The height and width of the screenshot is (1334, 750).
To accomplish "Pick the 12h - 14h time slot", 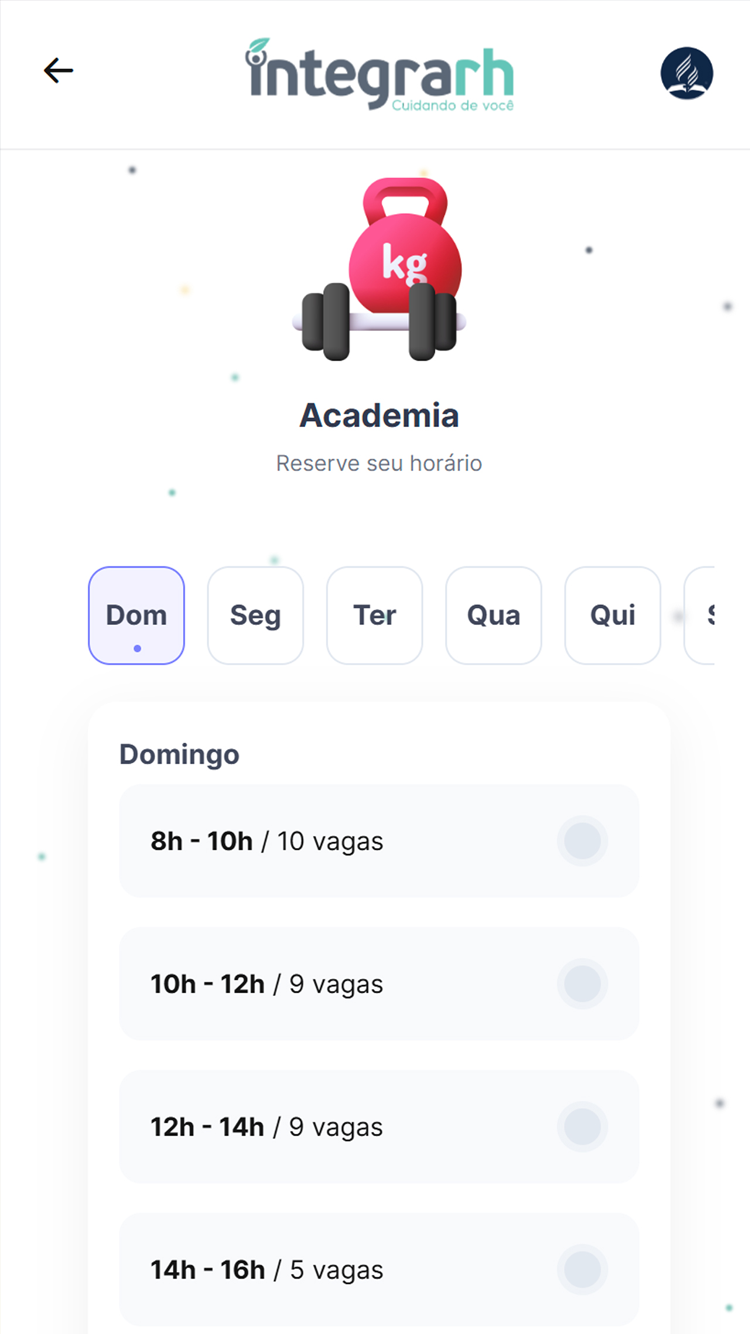I will pos(379,1127).
